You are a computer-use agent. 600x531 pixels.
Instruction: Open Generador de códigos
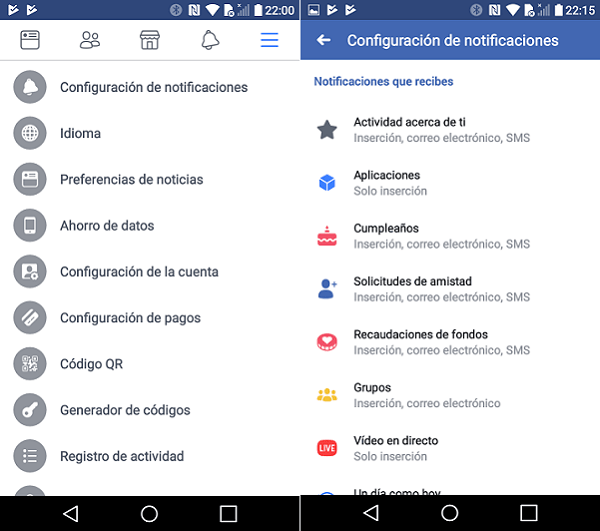pos(125,410)
